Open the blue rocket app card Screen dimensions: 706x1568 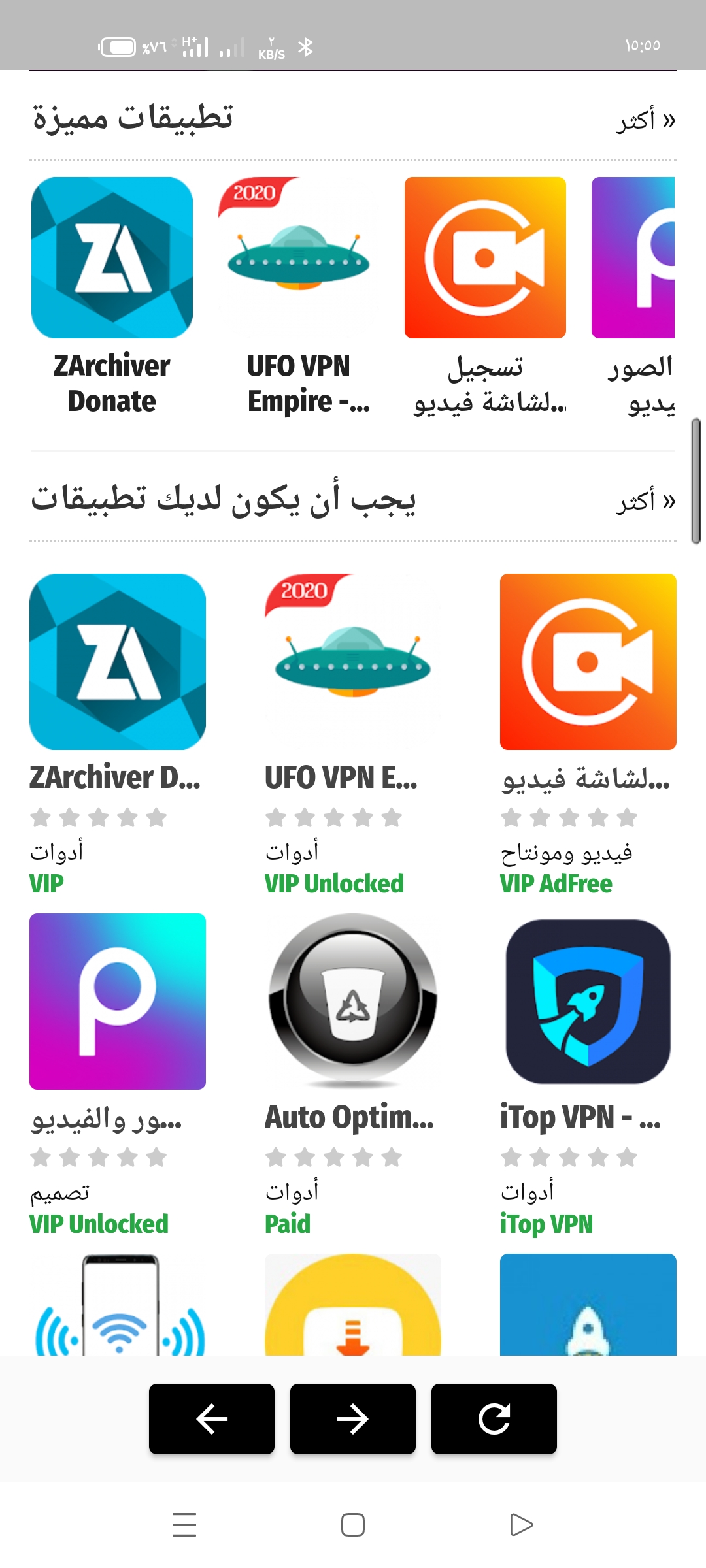(588, 1305)
